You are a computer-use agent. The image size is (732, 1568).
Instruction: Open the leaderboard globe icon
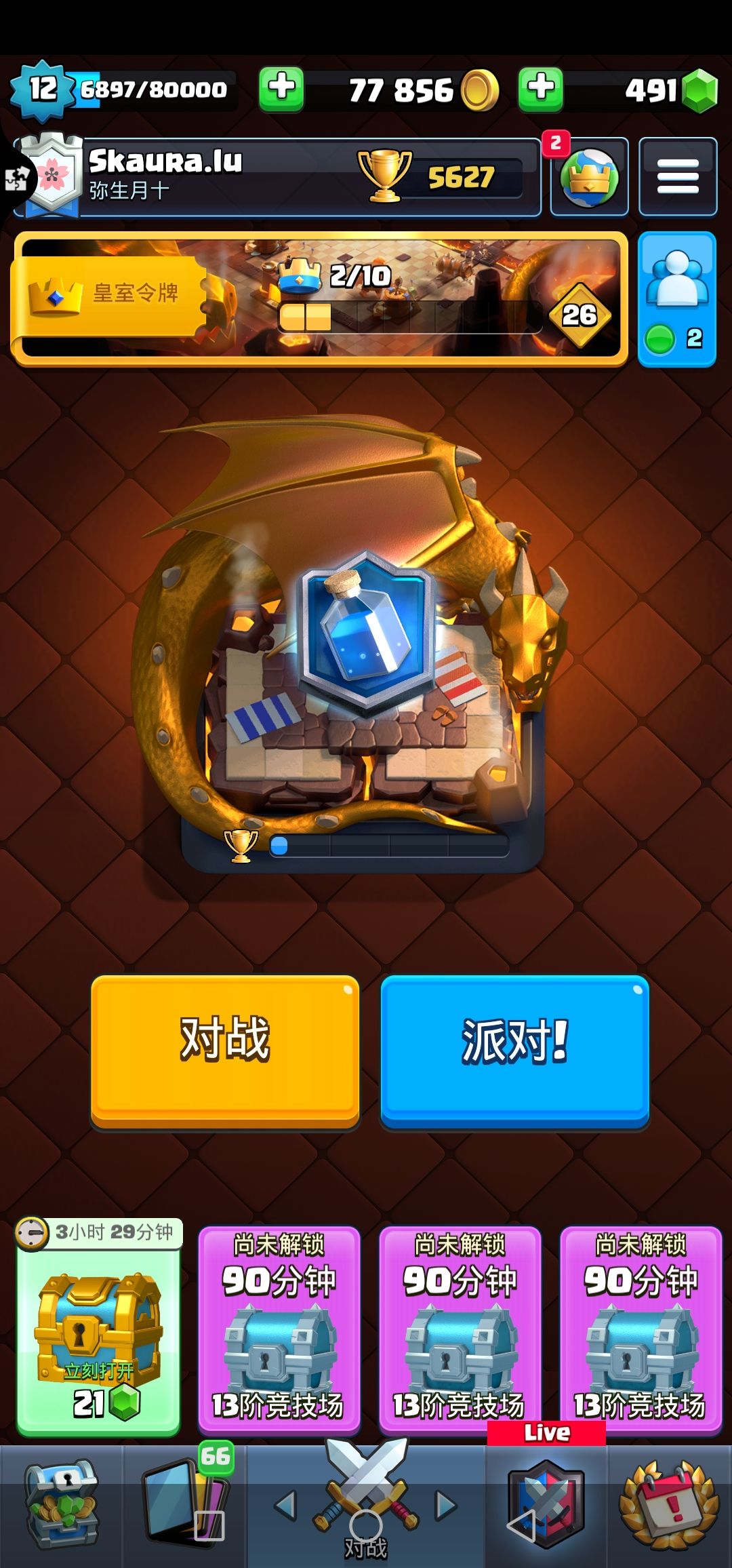pos(589,177)
